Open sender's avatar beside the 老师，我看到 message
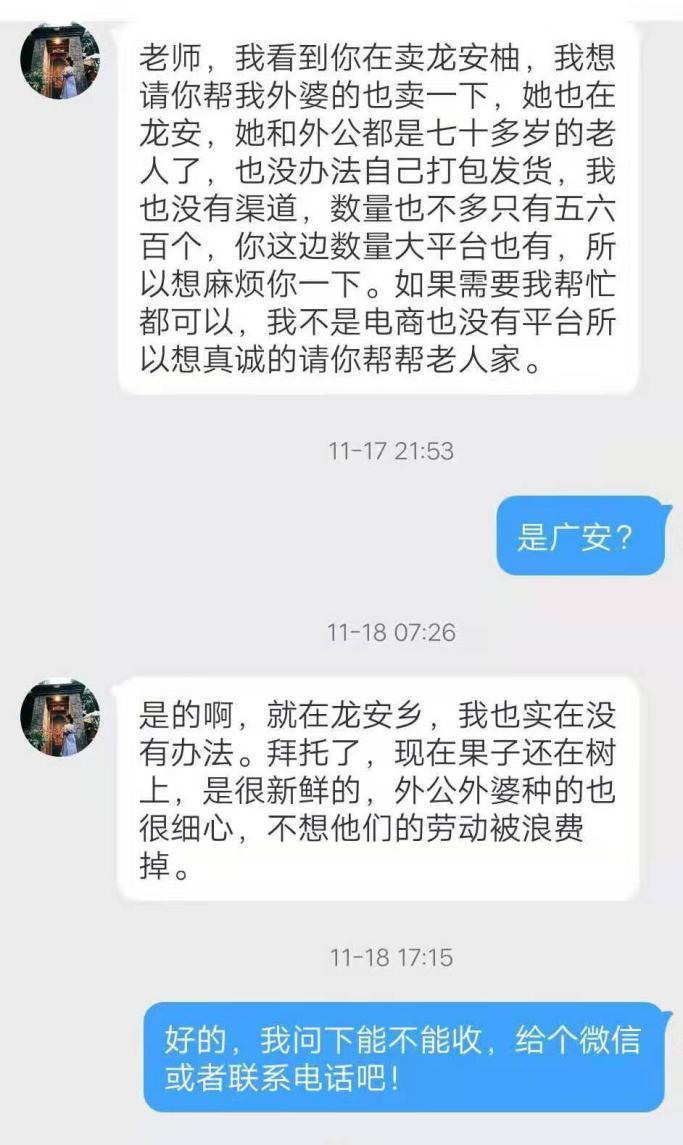The height and width of the screenshot is (1145, 683). pos(60,60)
